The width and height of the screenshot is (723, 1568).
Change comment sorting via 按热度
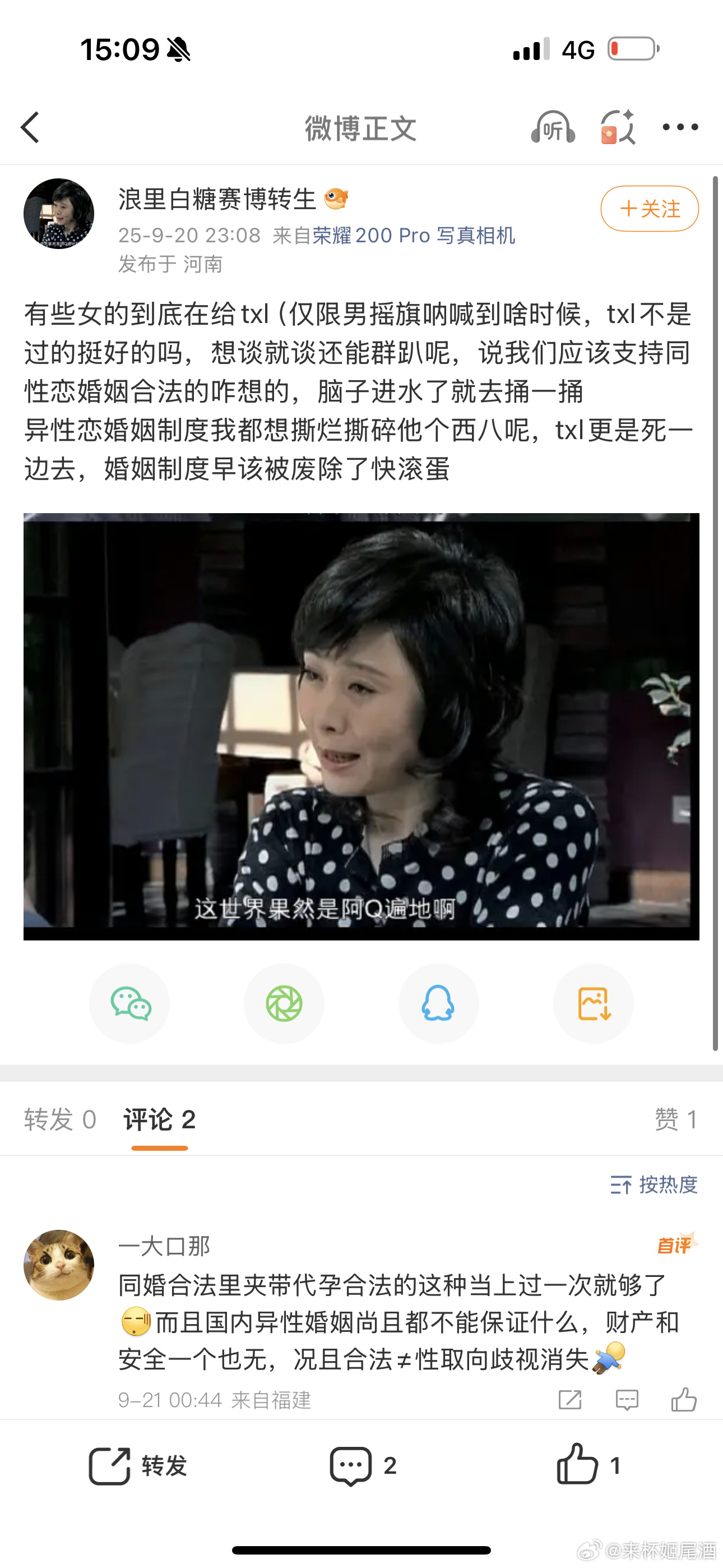[x=654, y=1184]
